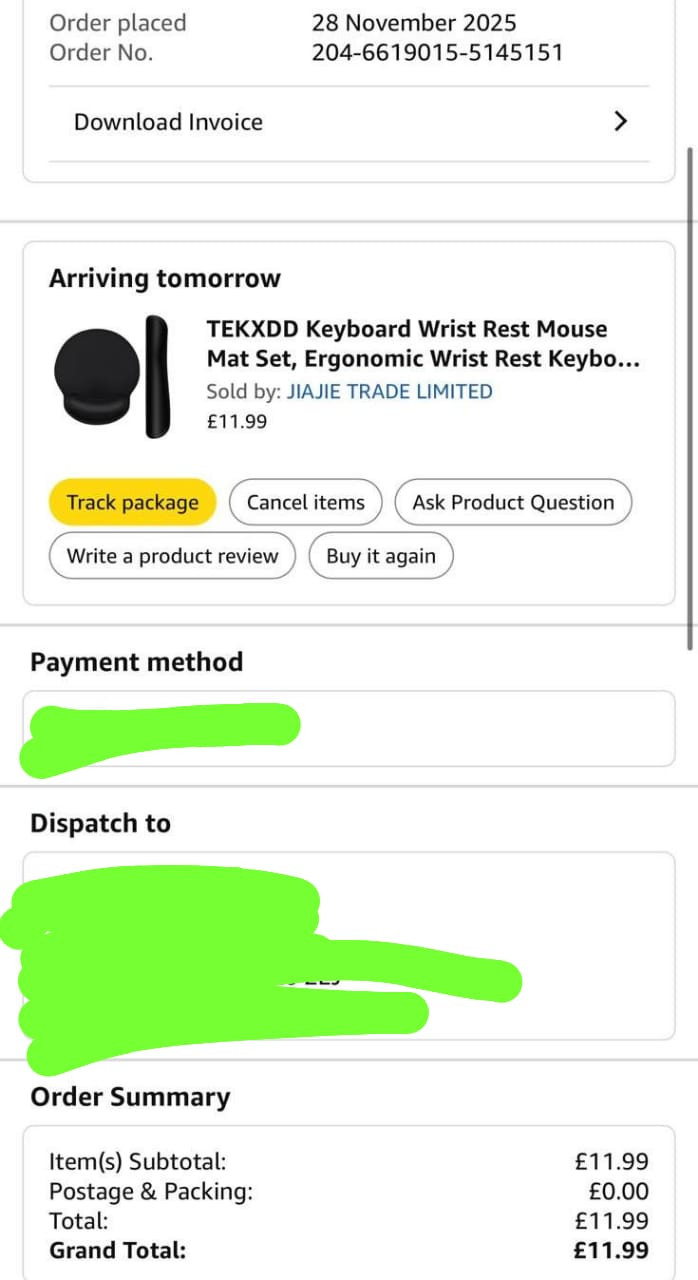Select Cancel items
Viewport: 698px width, 1280px height.
(305, 502)
